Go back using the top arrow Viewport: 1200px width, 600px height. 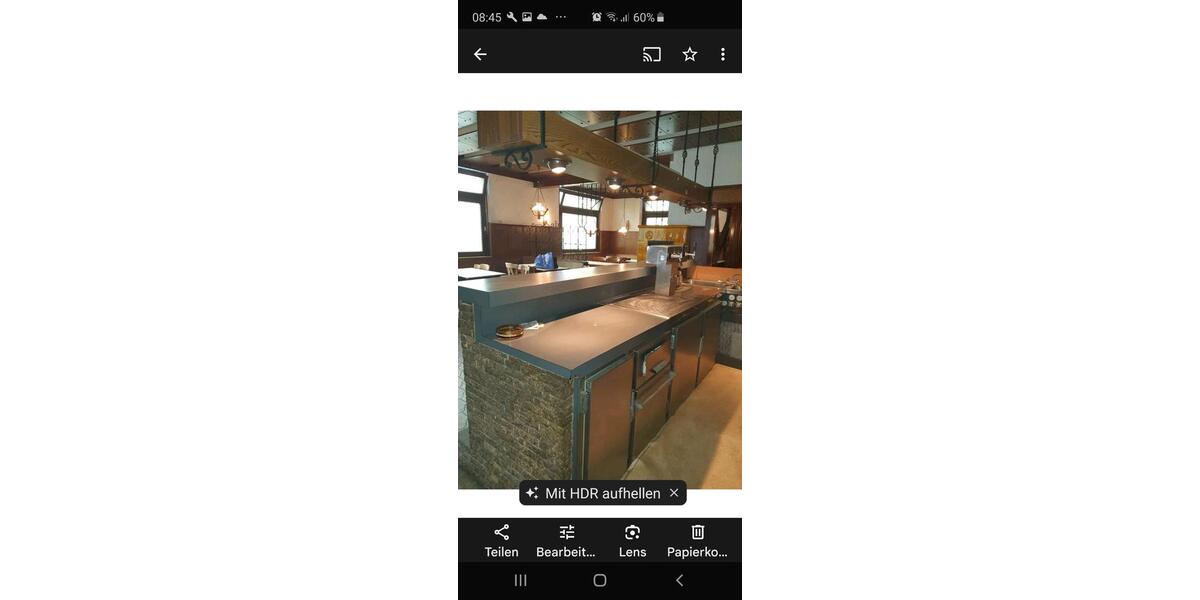click(x=480, y=54)
